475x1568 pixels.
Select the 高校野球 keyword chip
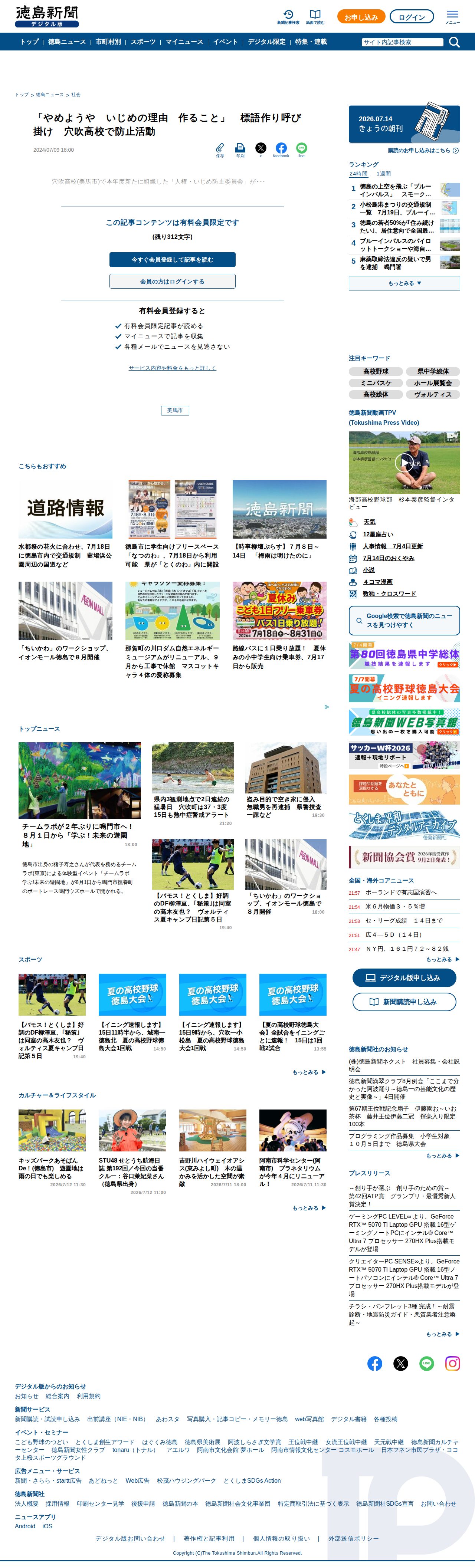(376, 372)
